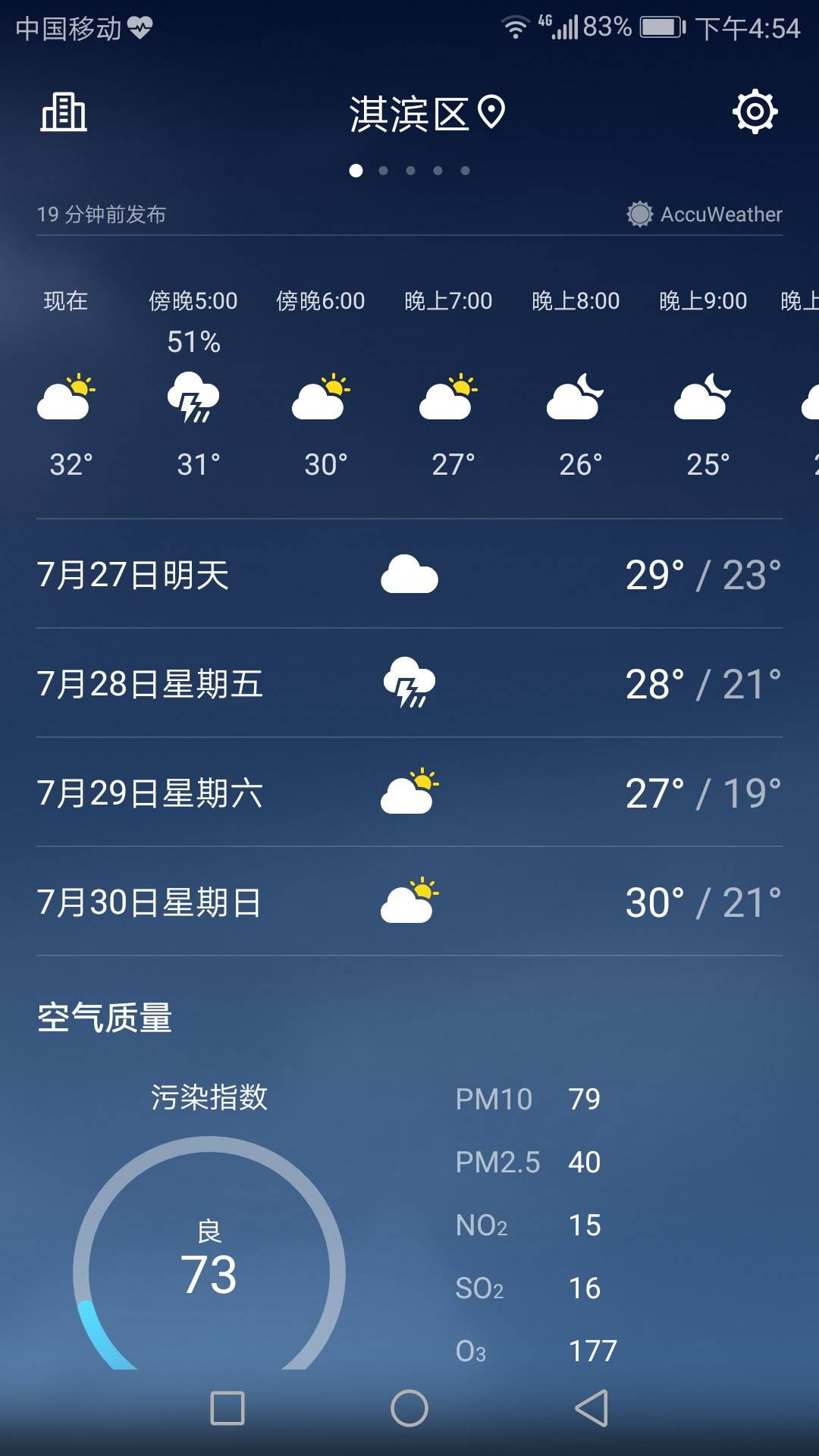Viewport: 819px width, 1456px height.
Task: Open forecast for 7月28日星期五
Action: 409,683
